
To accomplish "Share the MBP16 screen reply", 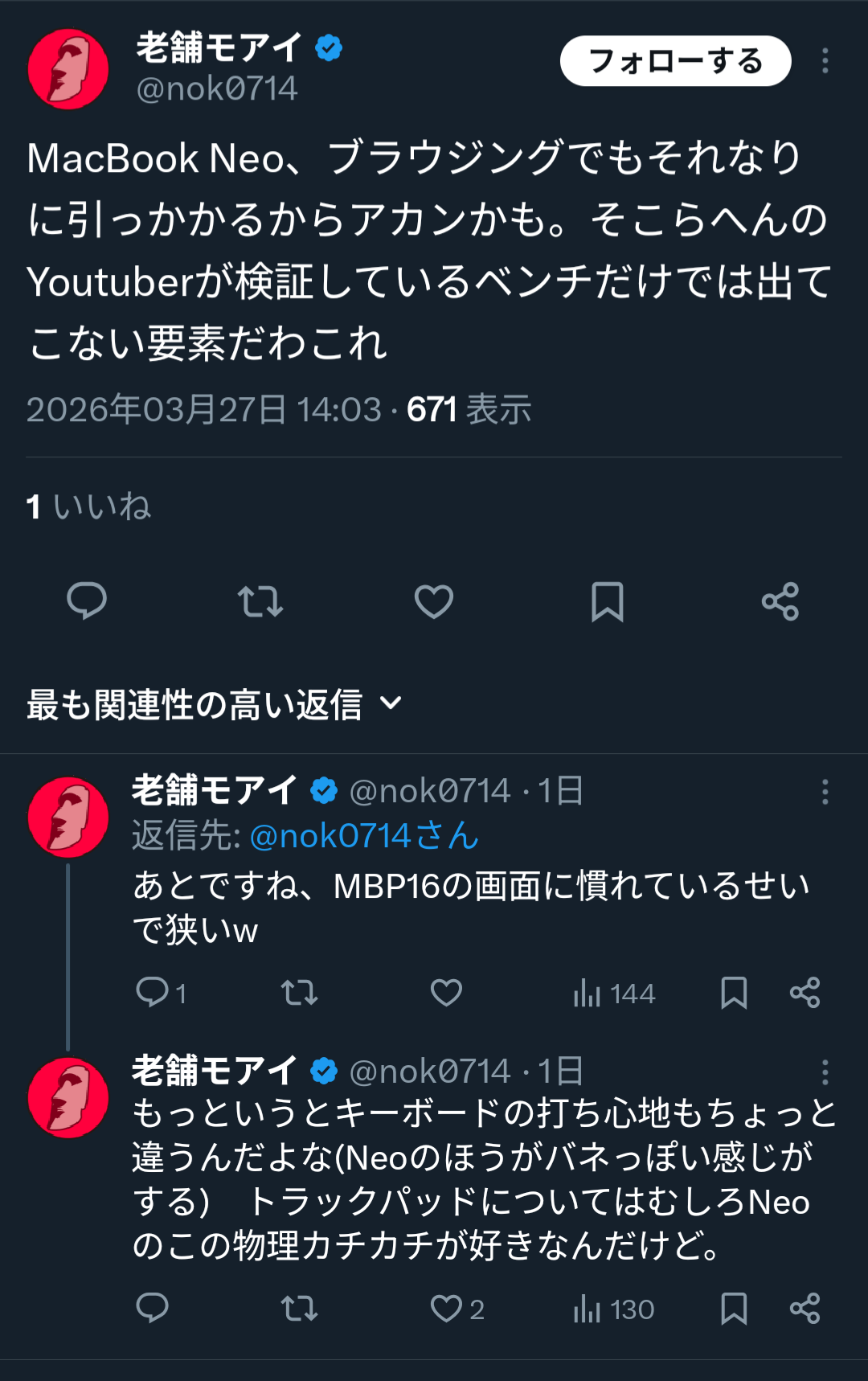I will pos(805,993).
